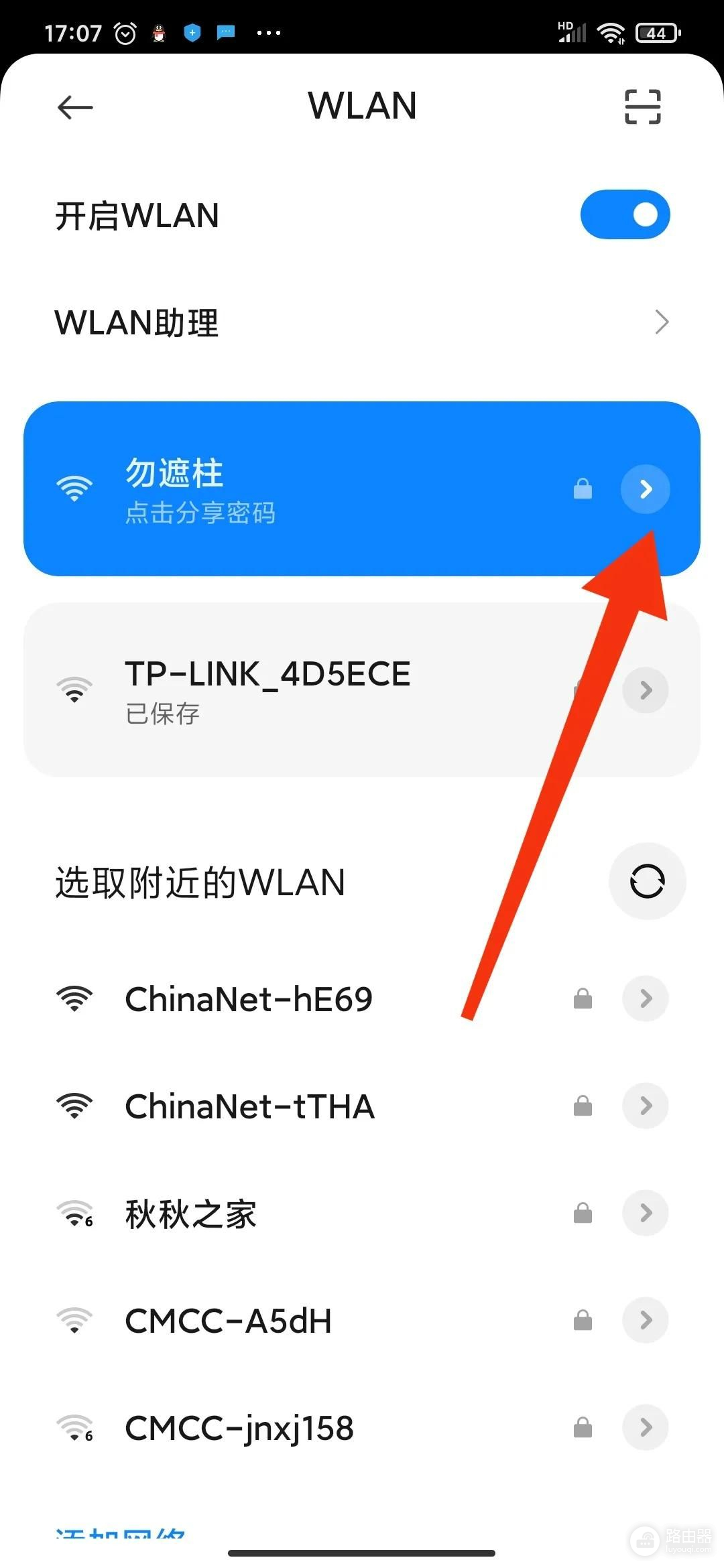
Task: Open details arrow for CMCC-A5dH
Action: coord(645,1321)
